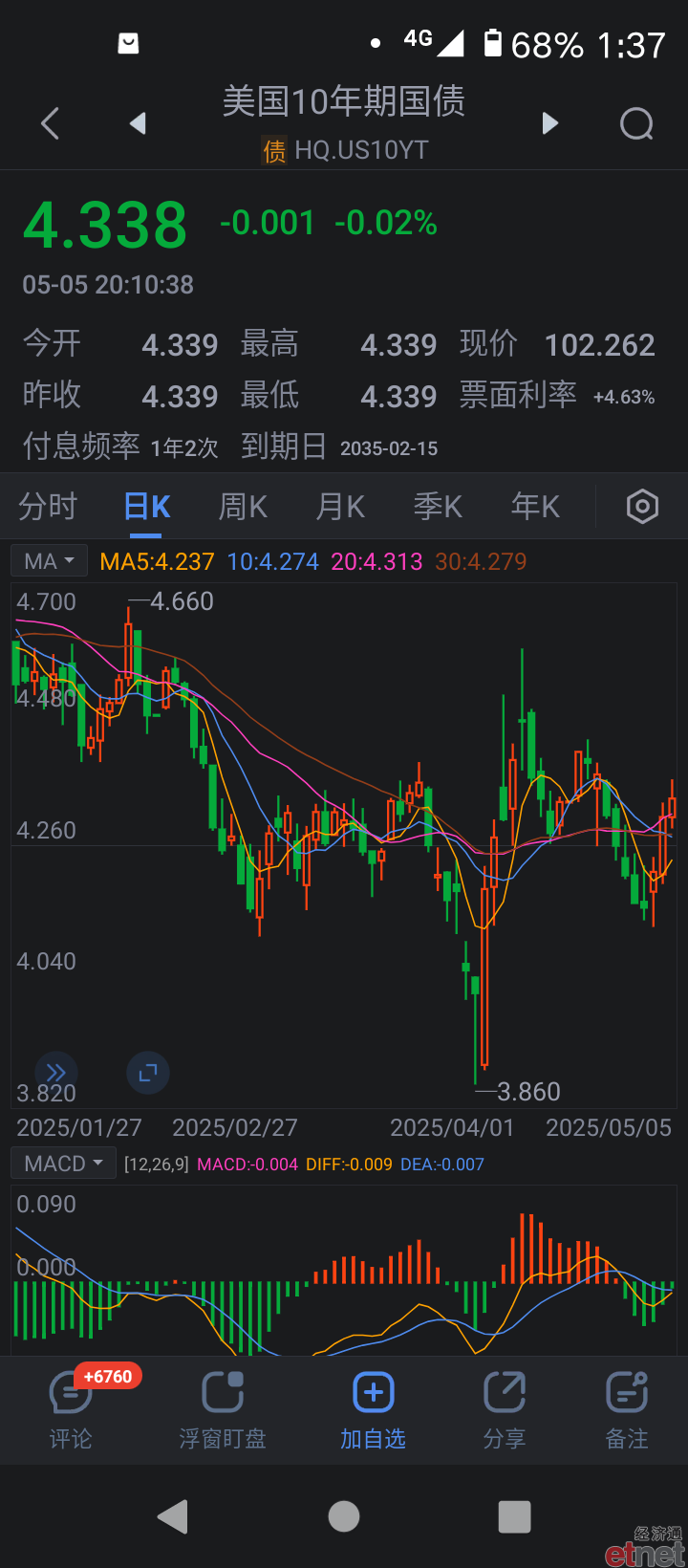Switch to the 年K chart tab
Image resolution: width=688 pixels, height=1568 pixels.
tap(535, 506)
